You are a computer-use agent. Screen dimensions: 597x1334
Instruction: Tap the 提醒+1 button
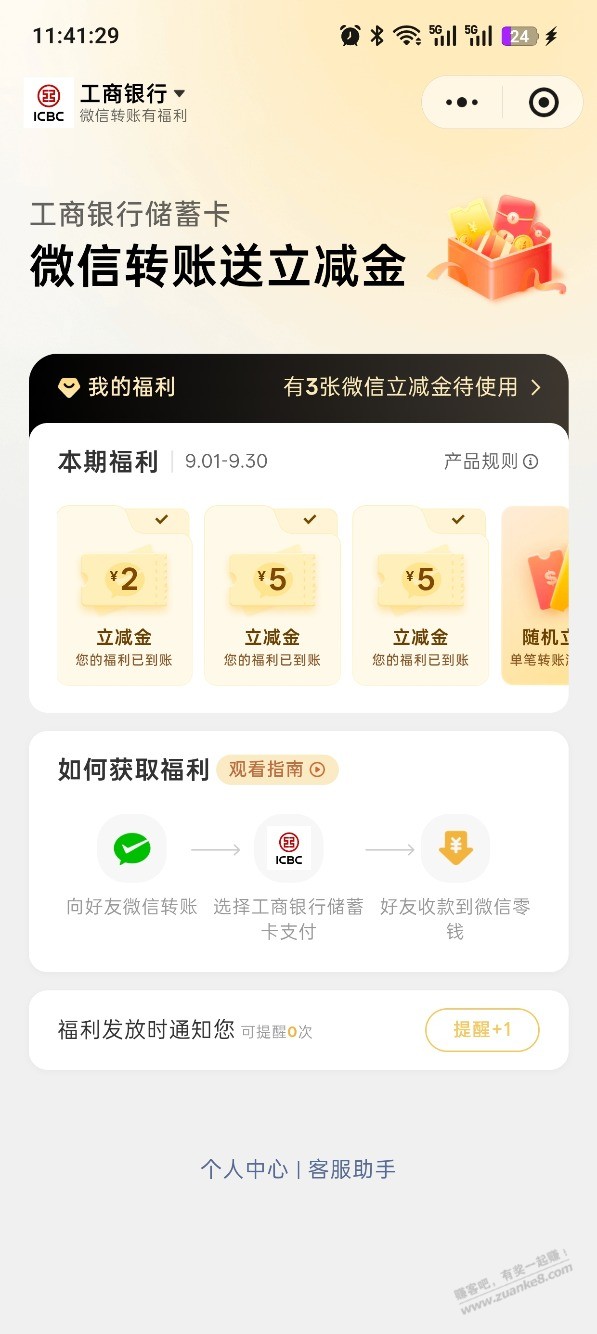click(x=482, y=1029)
